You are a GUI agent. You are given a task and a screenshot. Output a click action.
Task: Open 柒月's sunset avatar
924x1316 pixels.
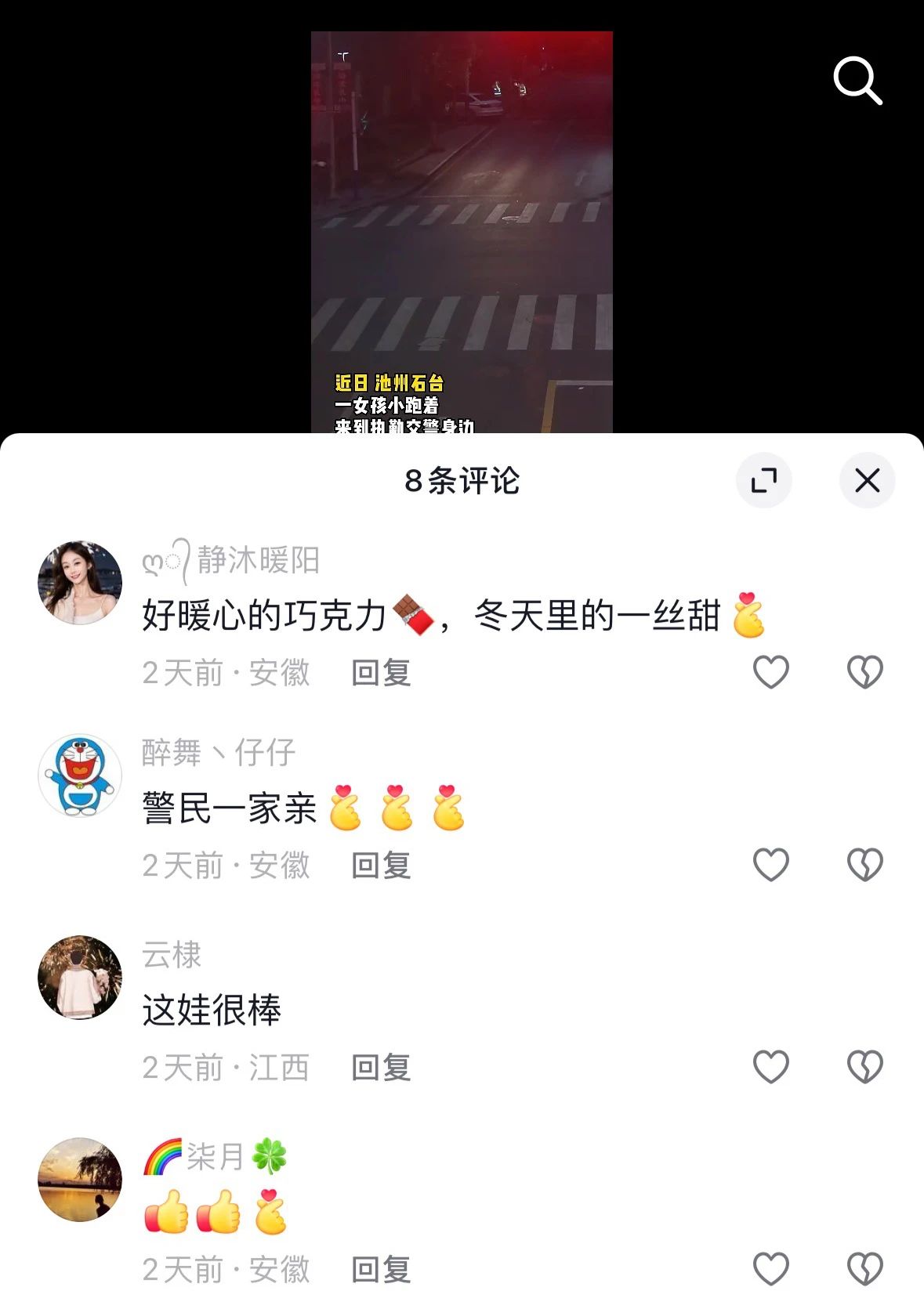coord(80,1180)
